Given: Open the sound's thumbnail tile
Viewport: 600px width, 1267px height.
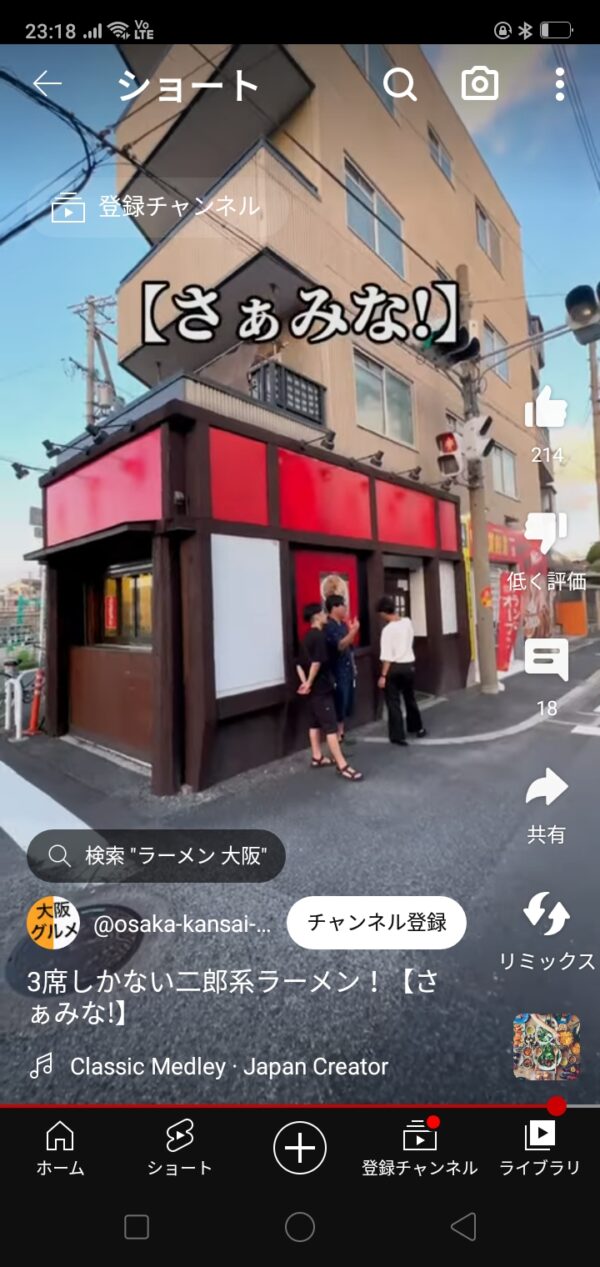Looking at the screenshot, I should pos(546,1047).
